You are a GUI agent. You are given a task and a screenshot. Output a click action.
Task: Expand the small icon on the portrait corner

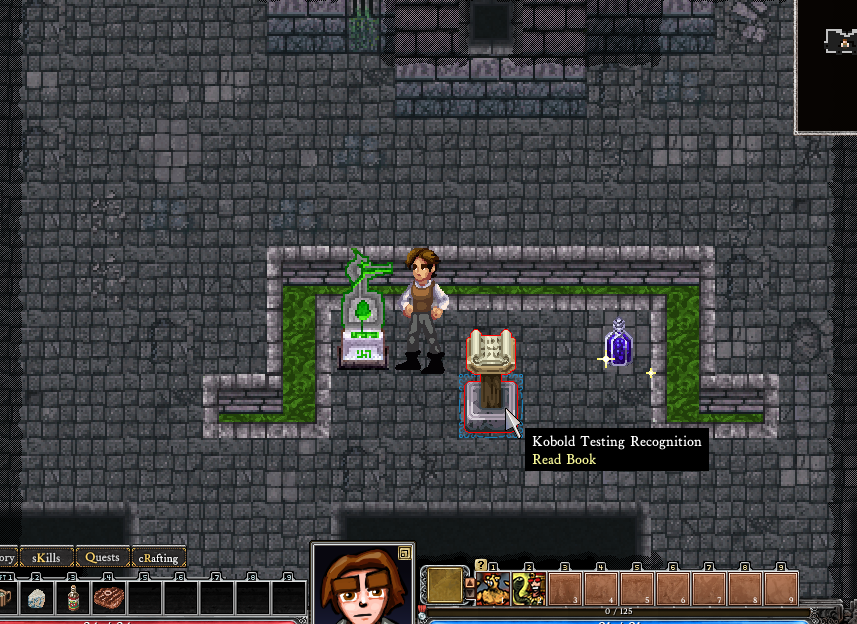point(404,551)
